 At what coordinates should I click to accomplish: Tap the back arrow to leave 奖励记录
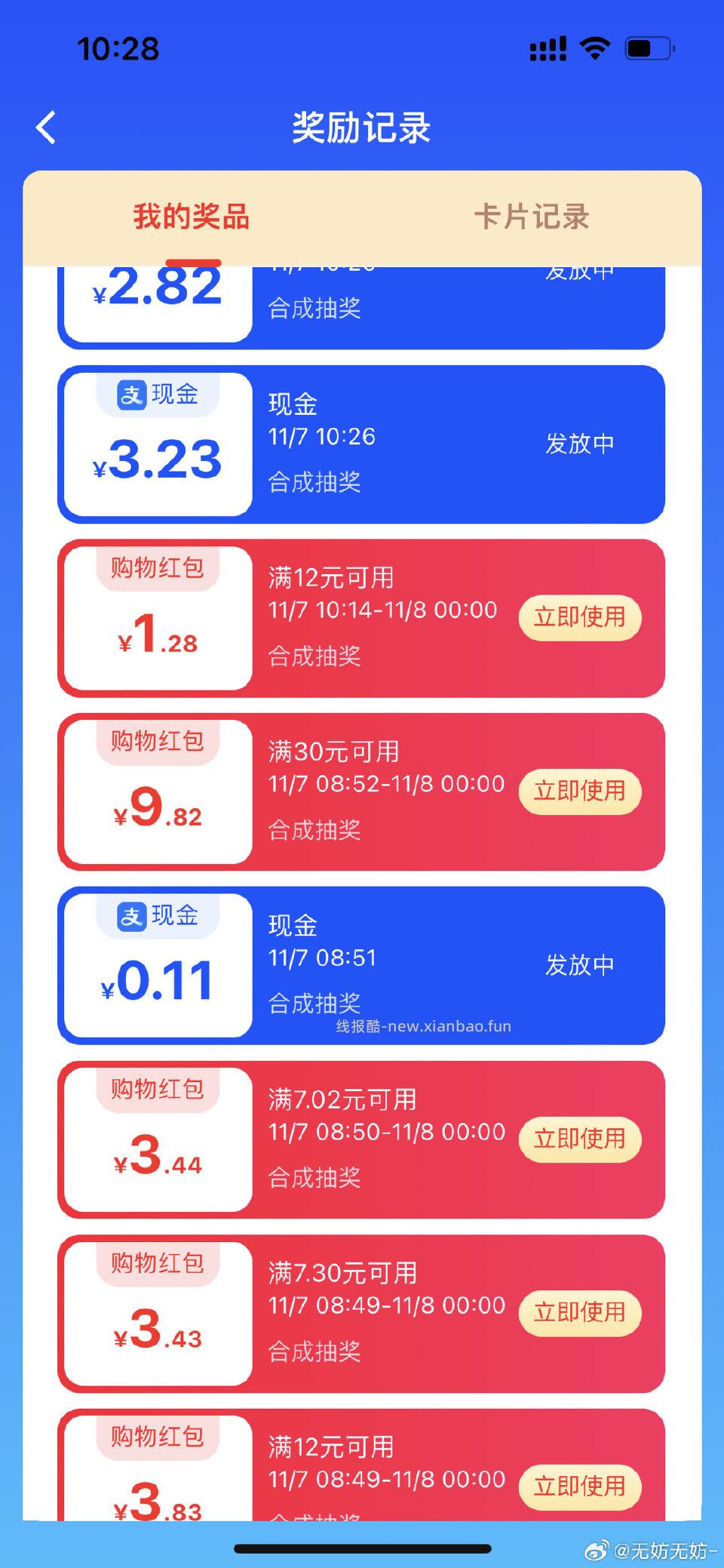click(47, 127)
